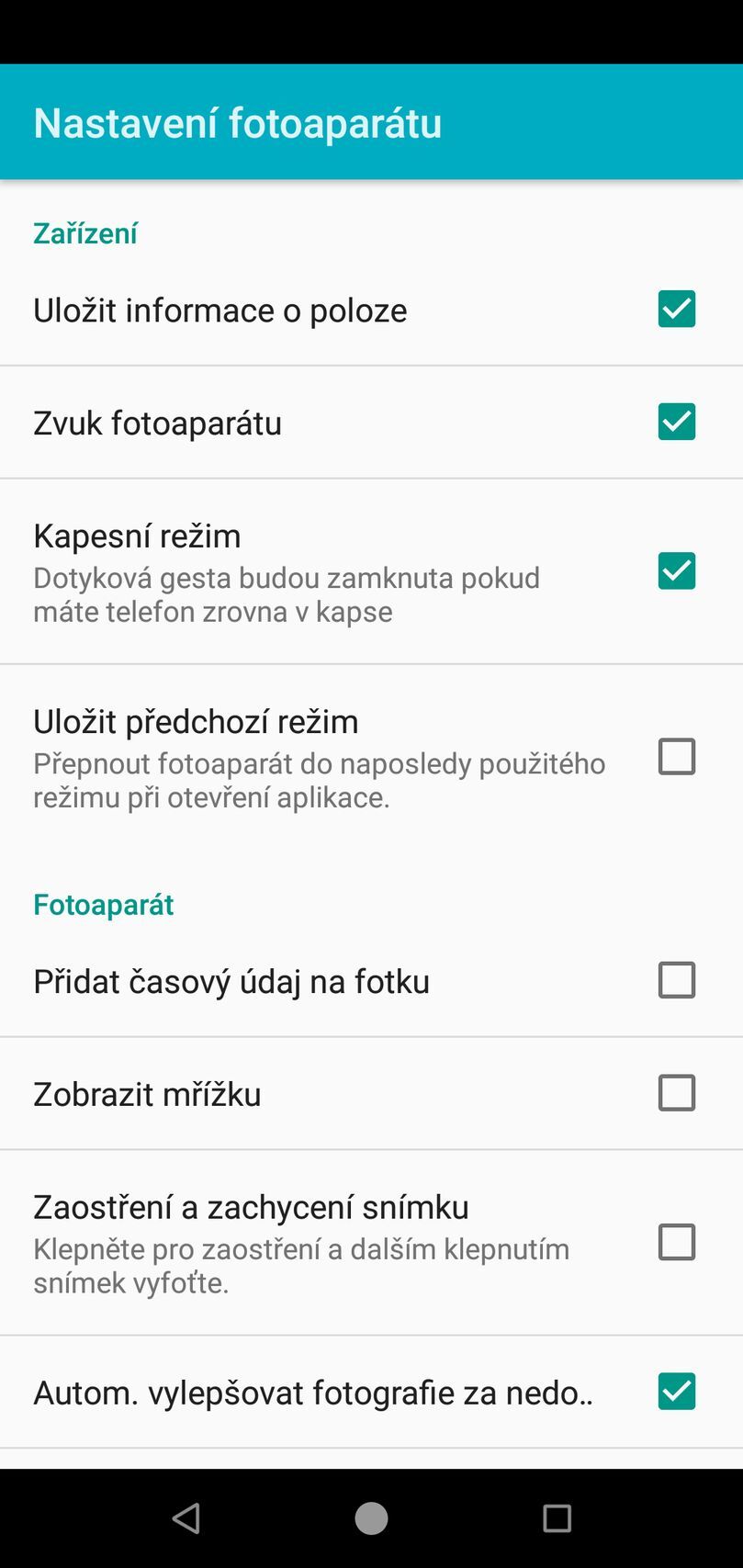Disable automatic photo enhancement checkbox
Image resolution: width=743 pixels, height=1568 pixels.
tap(676, 1392)
